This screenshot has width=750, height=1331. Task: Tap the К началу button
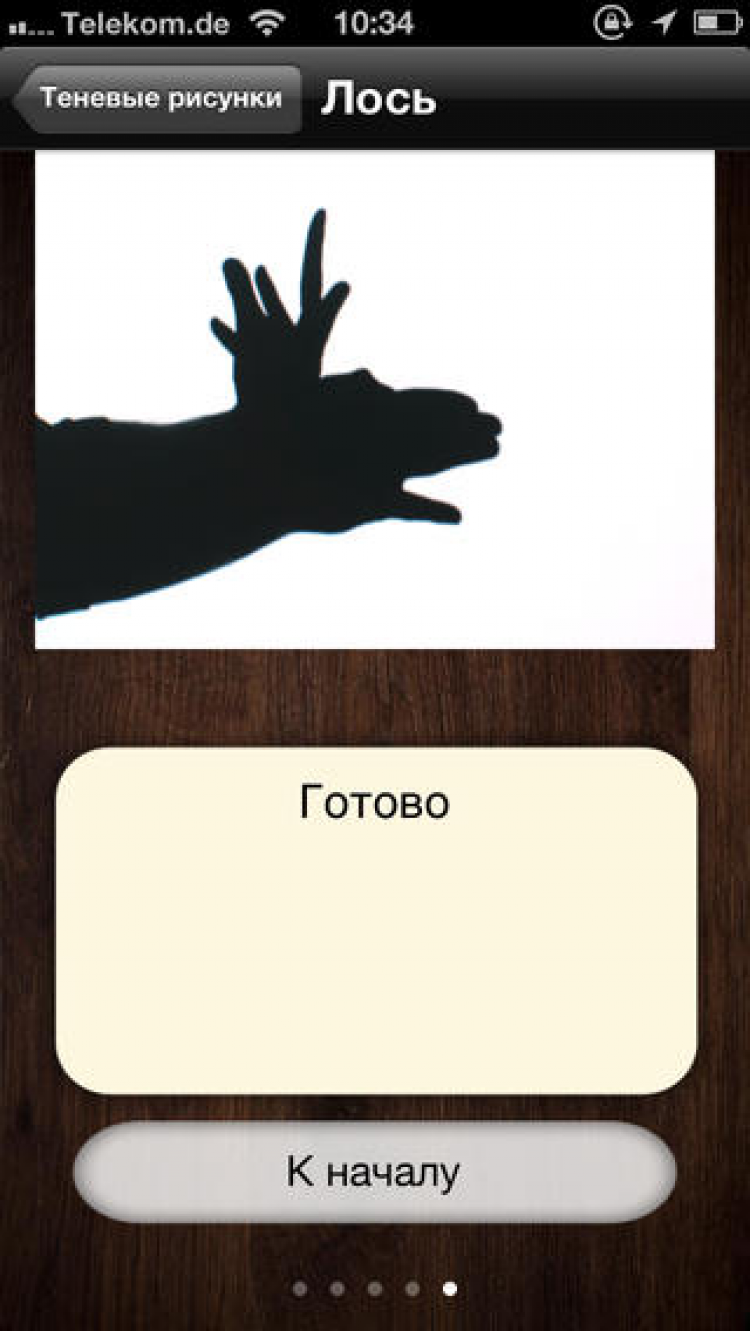[374, 1172]
